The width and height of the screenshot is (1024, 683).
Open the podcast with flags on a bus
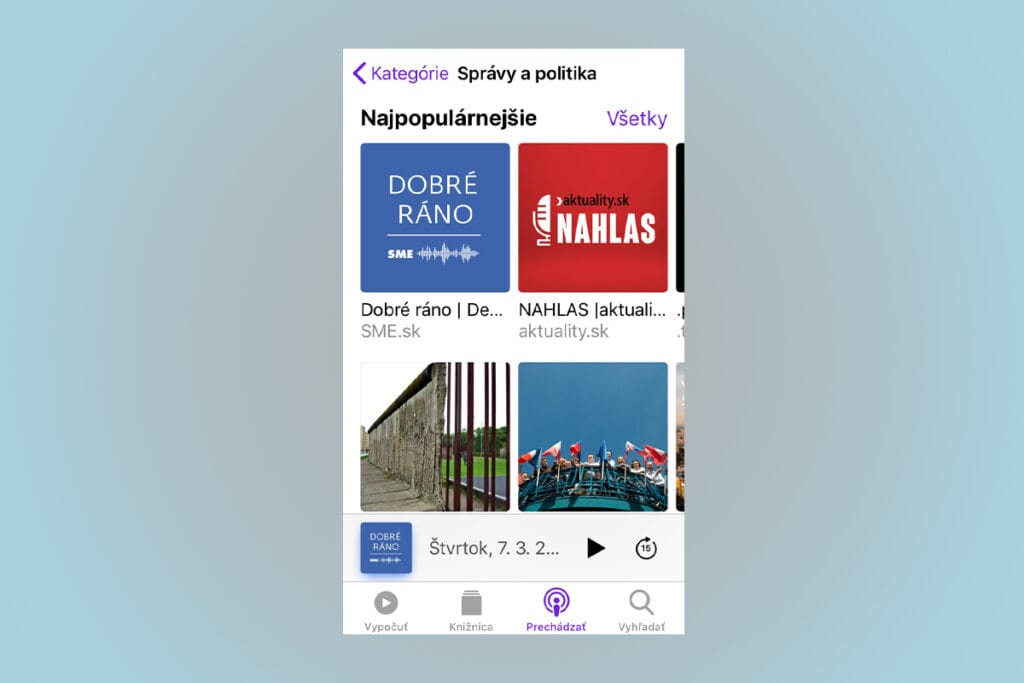pyautogui.click(x=592, y=436)
